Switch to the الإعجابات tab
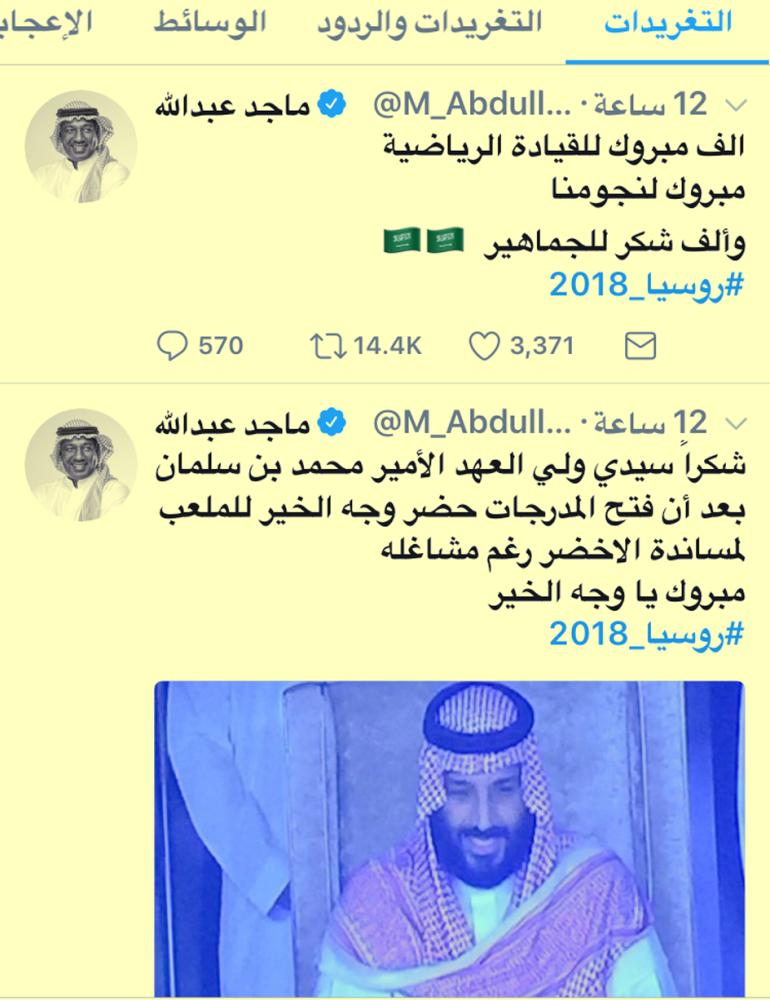This screenshot has width=770, height=1000. point(48,22)
